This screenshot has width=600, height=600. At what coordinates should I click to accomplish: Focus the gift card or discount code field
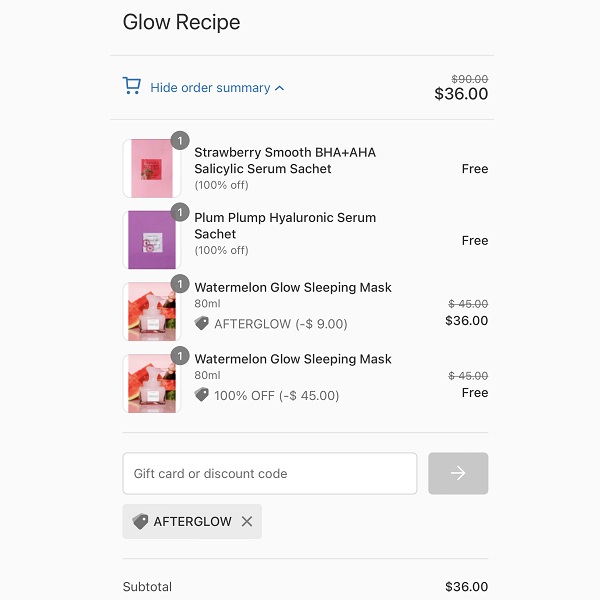coord(269,474)
